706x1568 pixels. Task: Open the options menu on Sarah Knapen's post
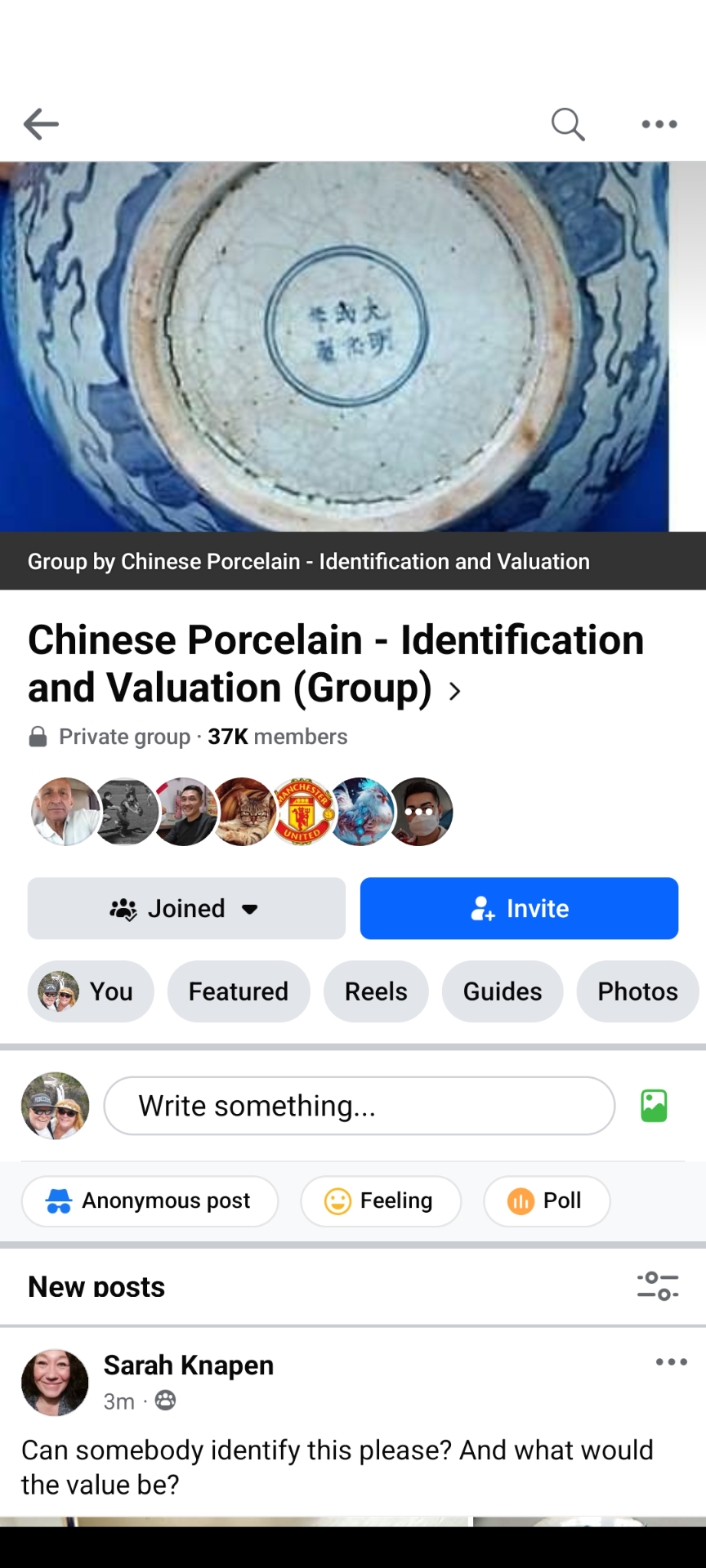pos(670,1361)
